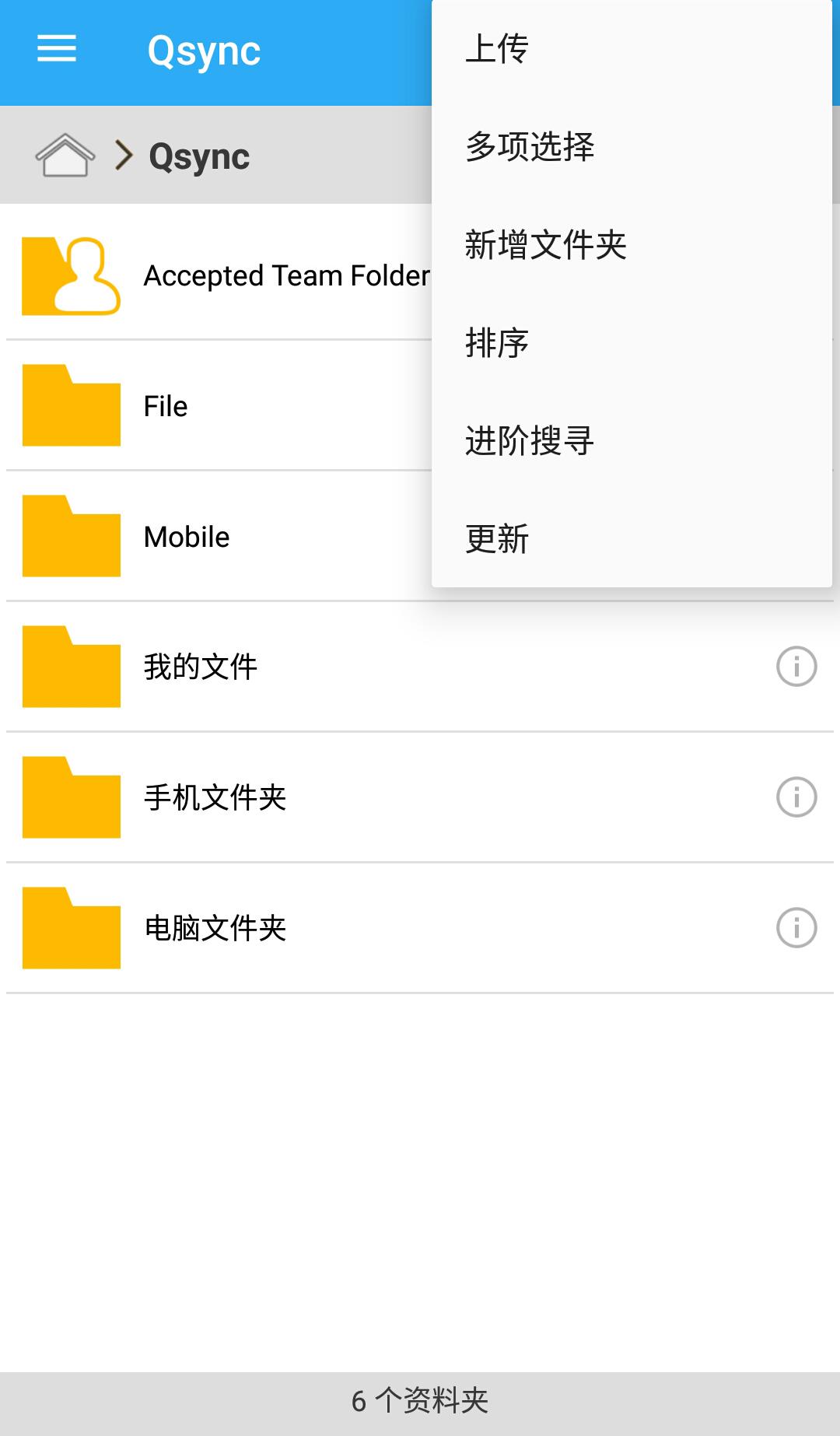View info for 手机文件夹 folder

coord(796,797)
